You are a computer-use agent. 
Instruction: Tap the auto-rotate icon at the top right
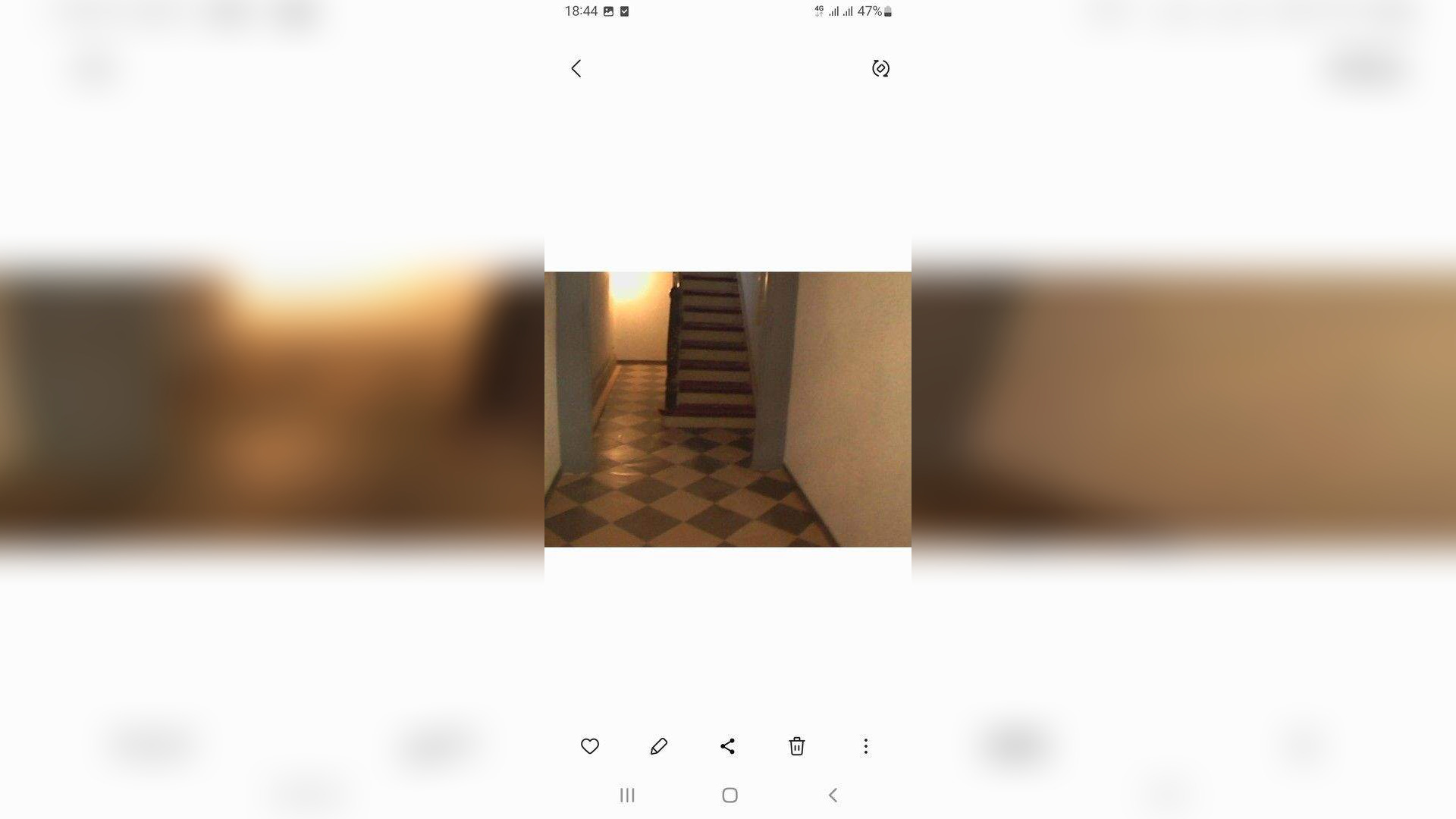coord(880,69)
